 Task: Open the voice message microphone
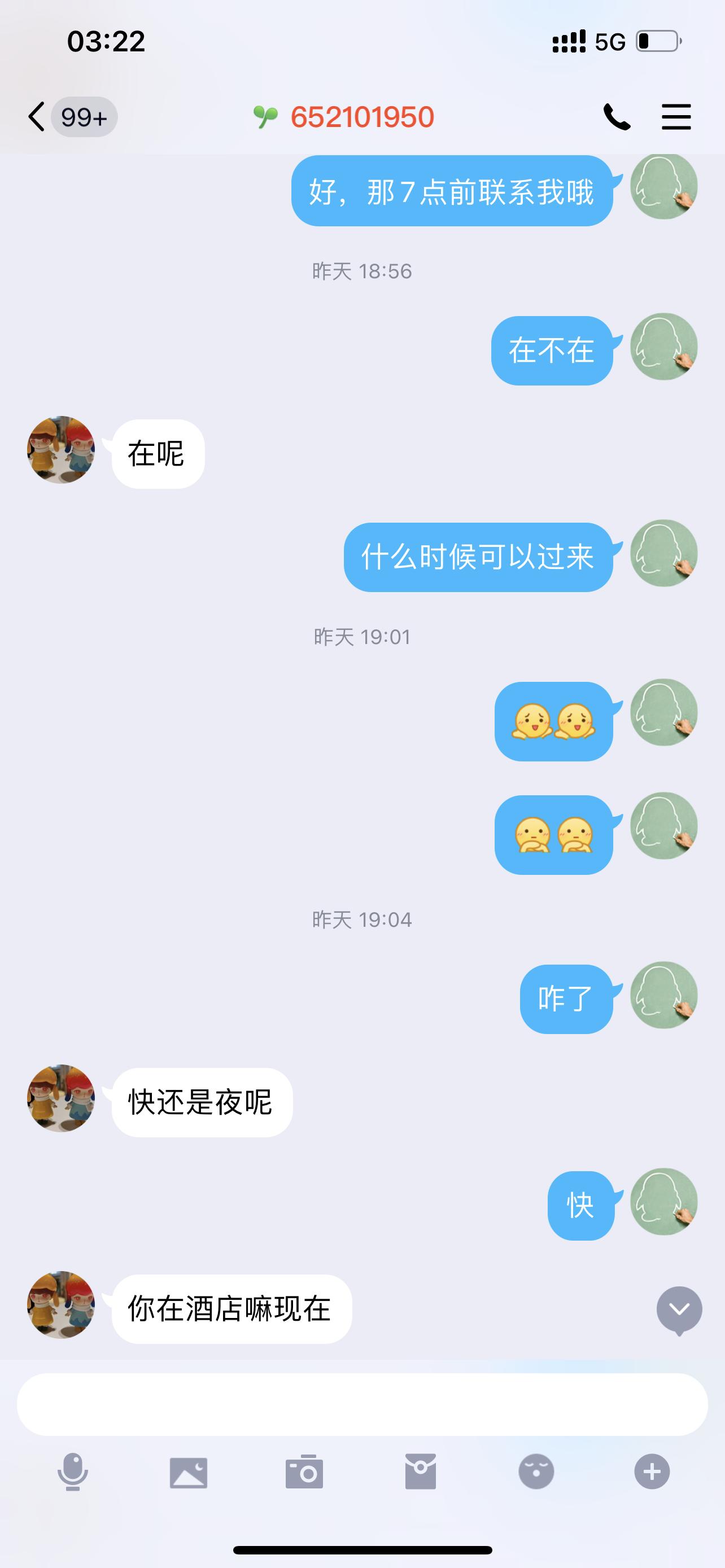(x=72, y=1472)
